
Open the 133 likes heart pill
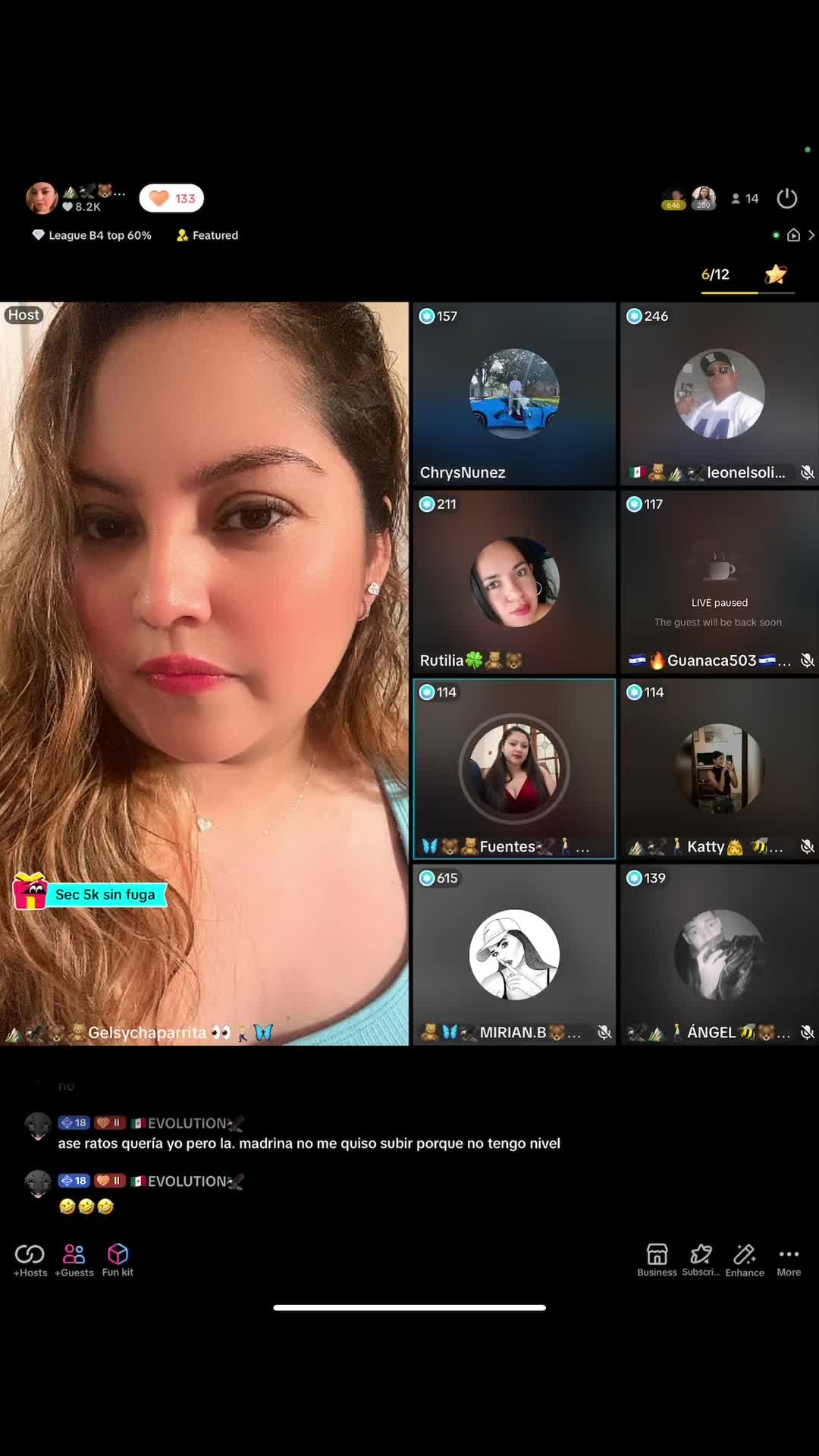pyautogui.click(x=171, y=199)
